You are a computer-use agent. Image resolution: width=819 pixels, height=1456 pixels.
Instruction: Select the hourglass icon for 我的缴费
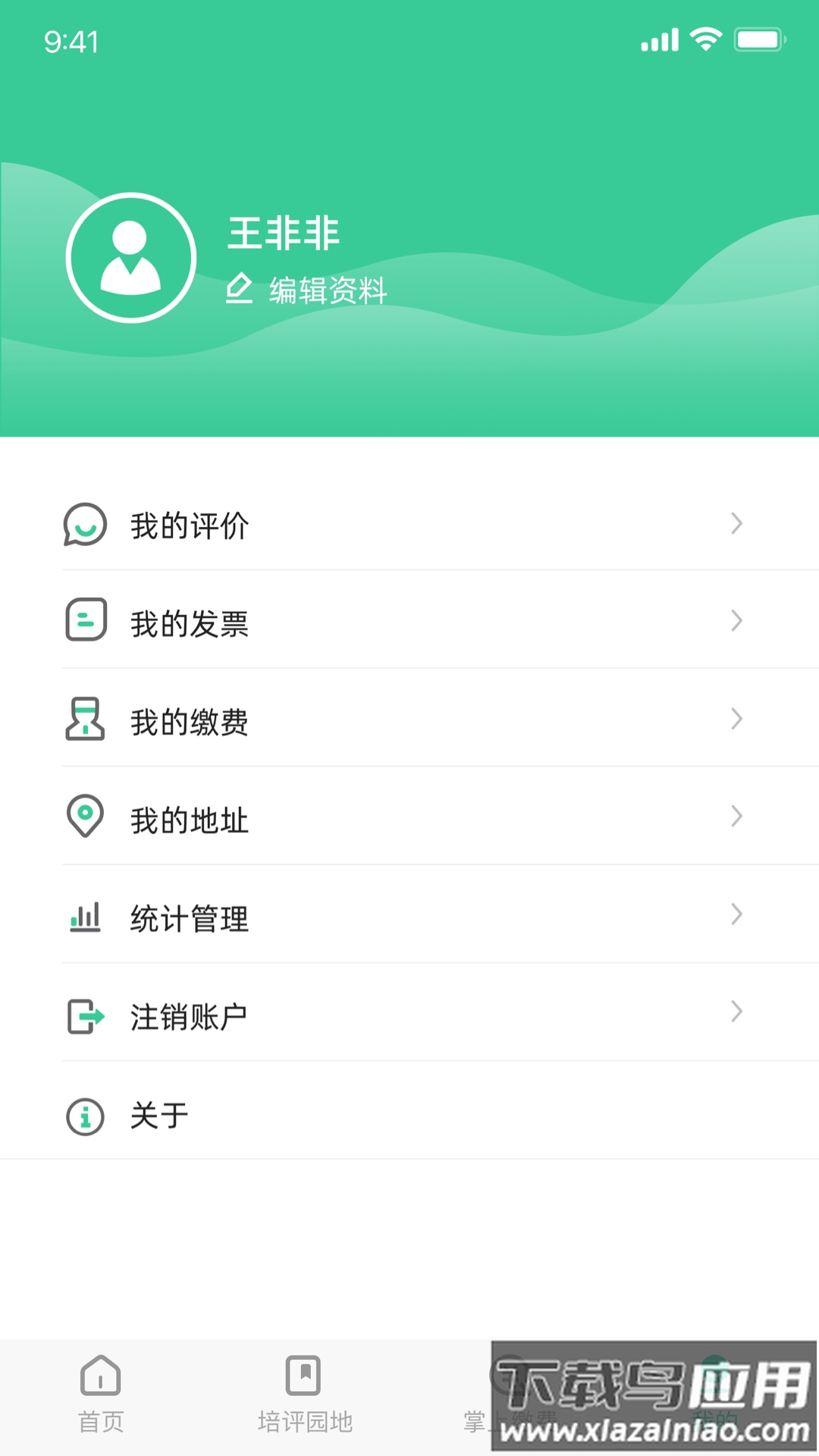[86, 720]
